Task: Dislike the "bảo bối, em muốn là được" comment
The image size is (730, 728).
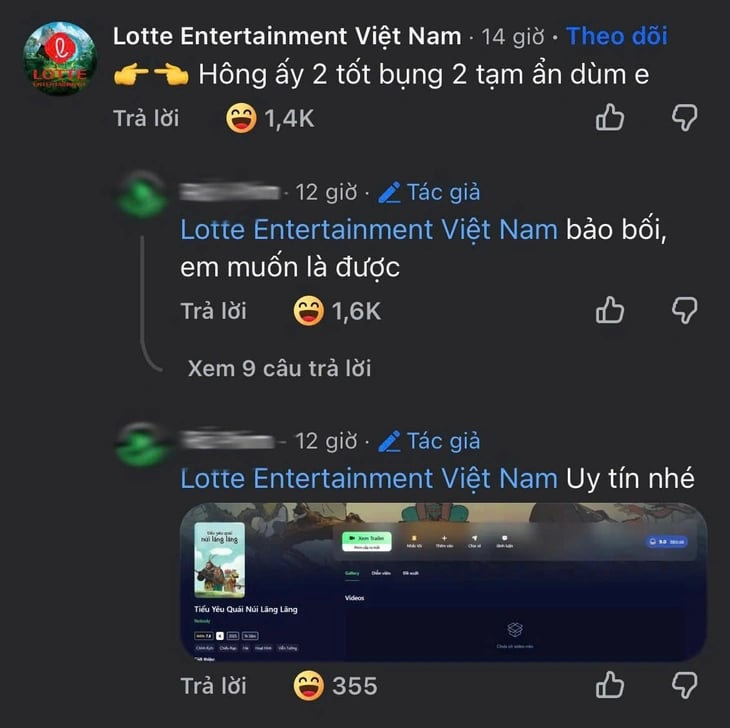Action: click(684, 311)
